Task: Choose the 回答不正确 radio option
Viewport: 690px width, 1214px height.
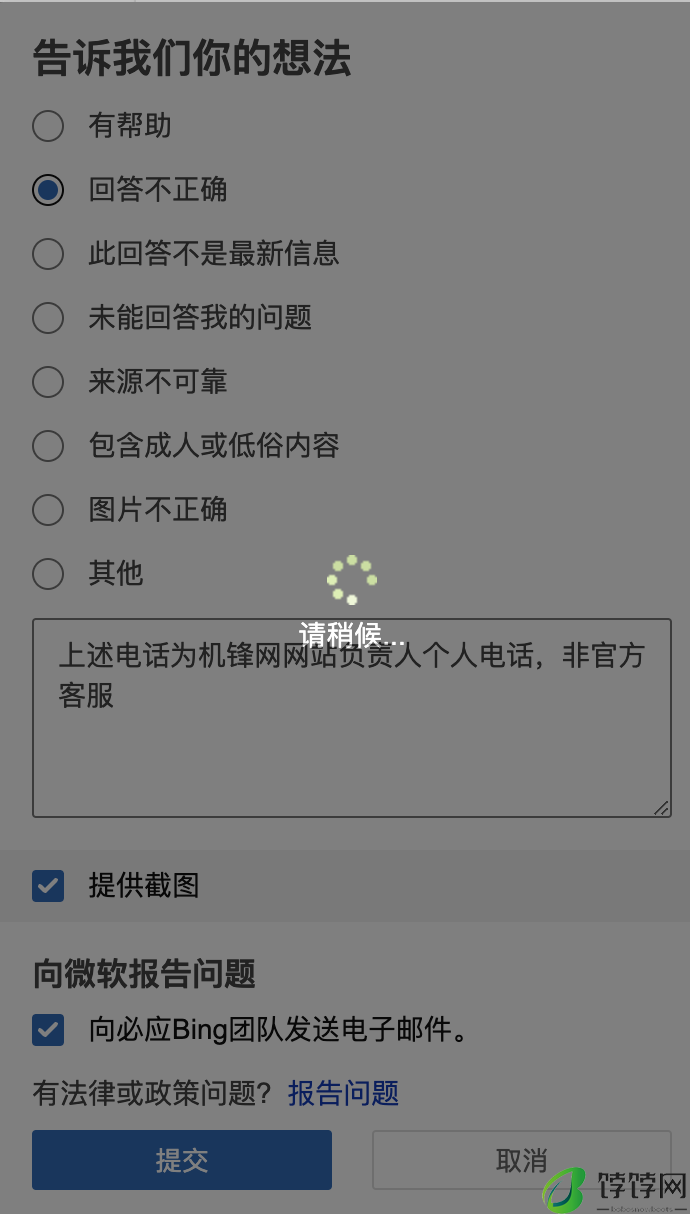Action: 48,190
